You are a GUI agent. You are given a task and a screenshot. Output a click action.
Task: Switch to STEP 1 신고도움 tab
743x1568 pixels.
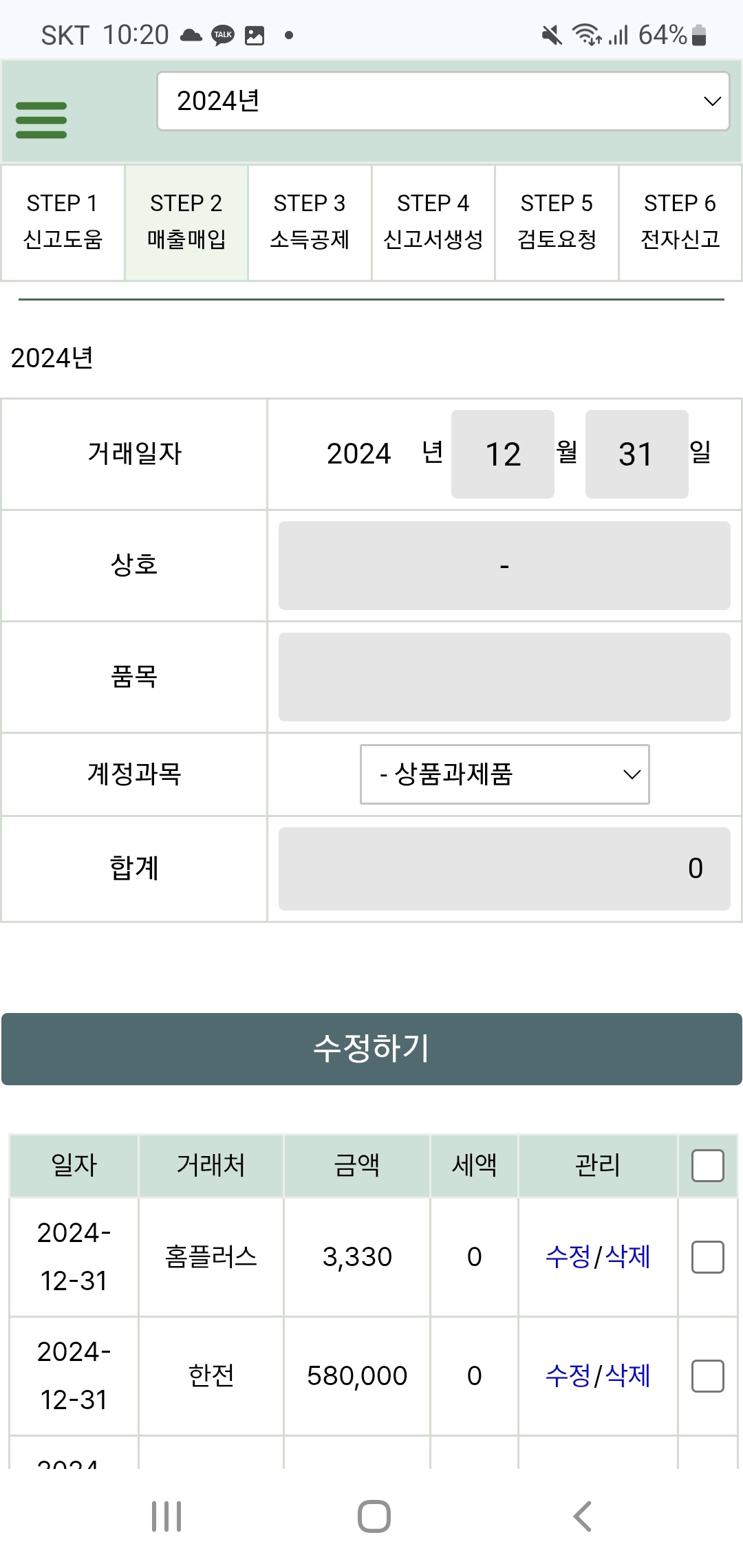(x=63, y=222)
